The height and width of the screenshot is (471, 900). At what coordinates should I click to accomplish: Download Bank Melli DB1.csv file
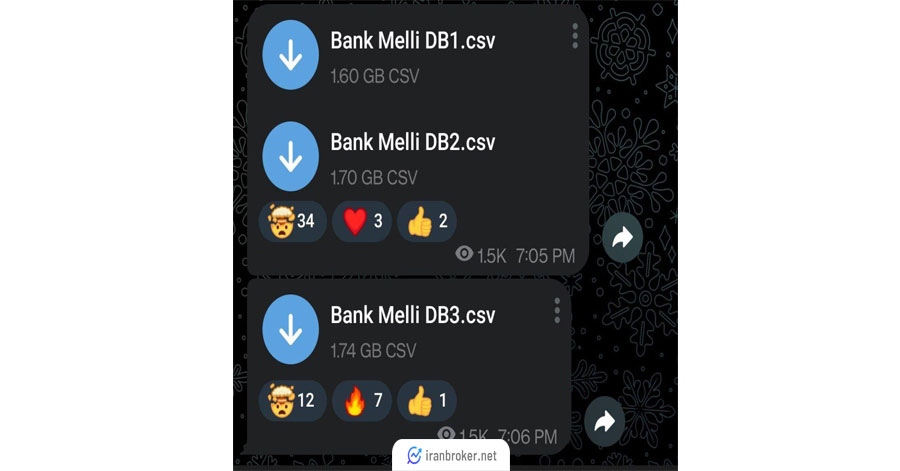pyautogui.click(x=290, y=57)
